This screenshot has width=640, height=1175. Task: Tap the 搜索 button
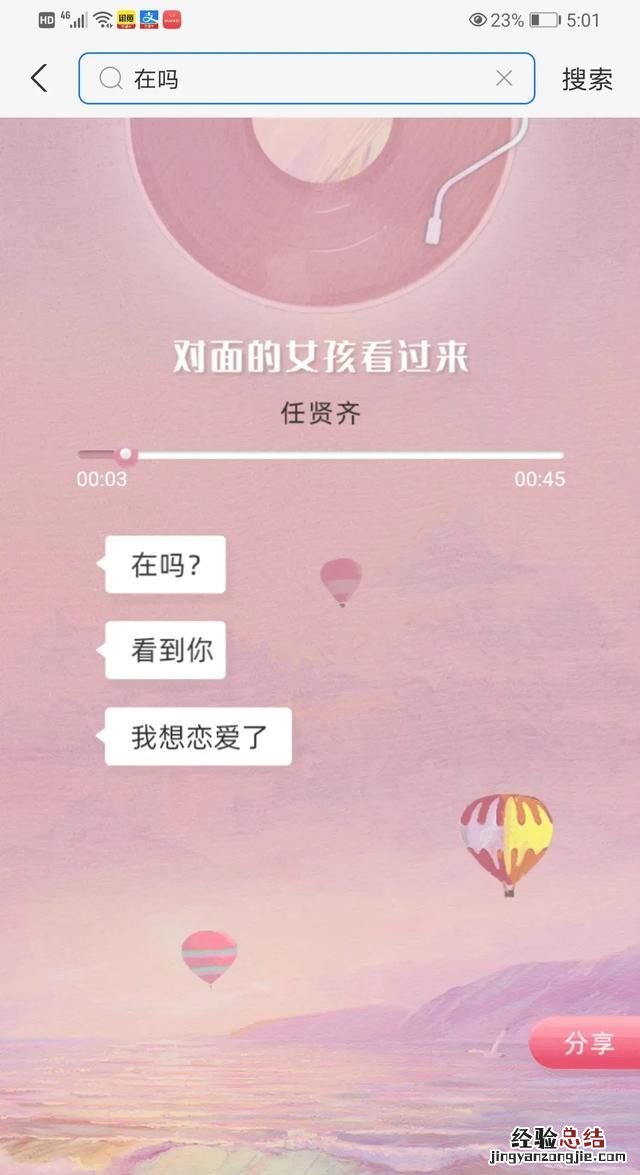pos(587,79)
